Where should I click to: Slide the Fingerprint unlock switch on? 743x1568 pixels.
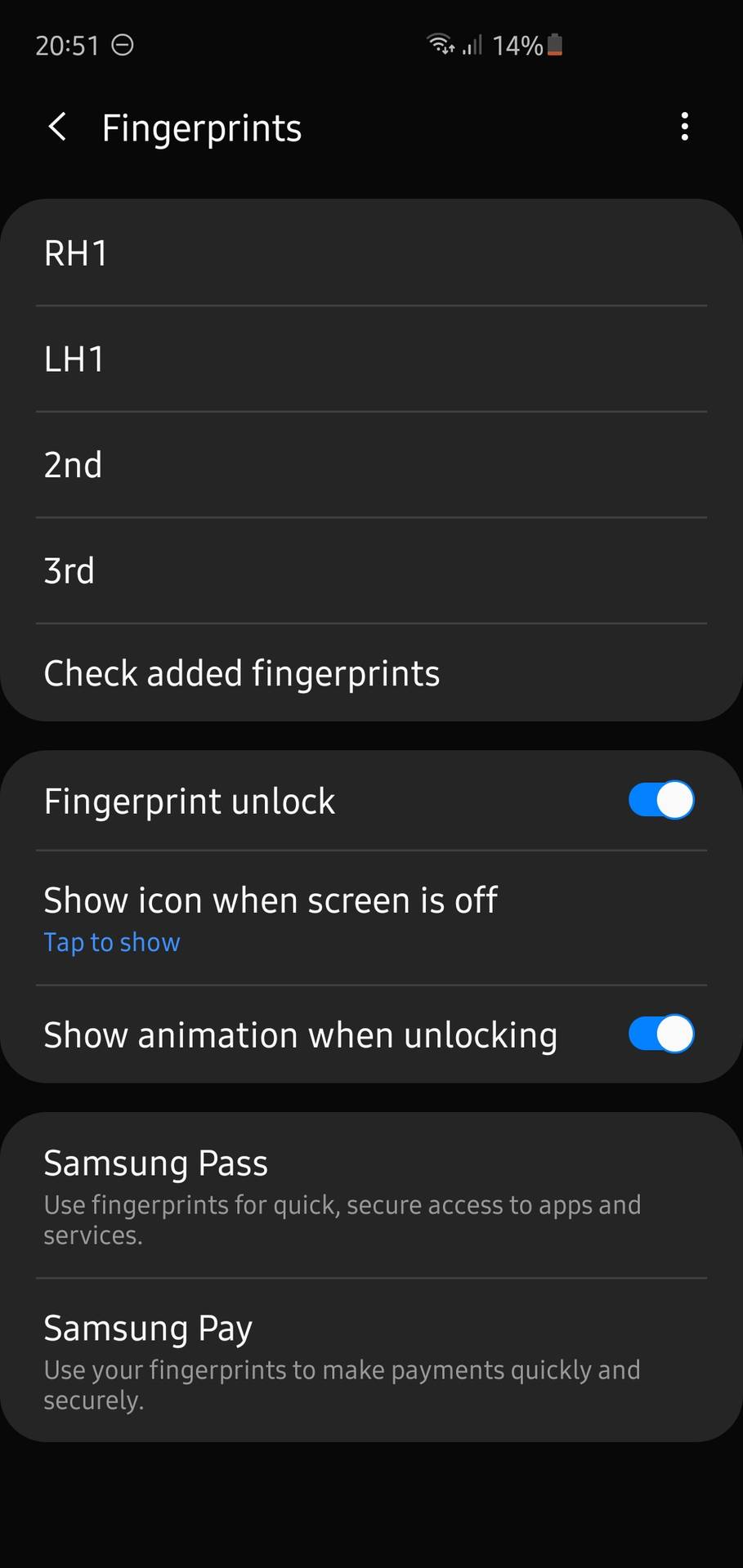point(660,800)
